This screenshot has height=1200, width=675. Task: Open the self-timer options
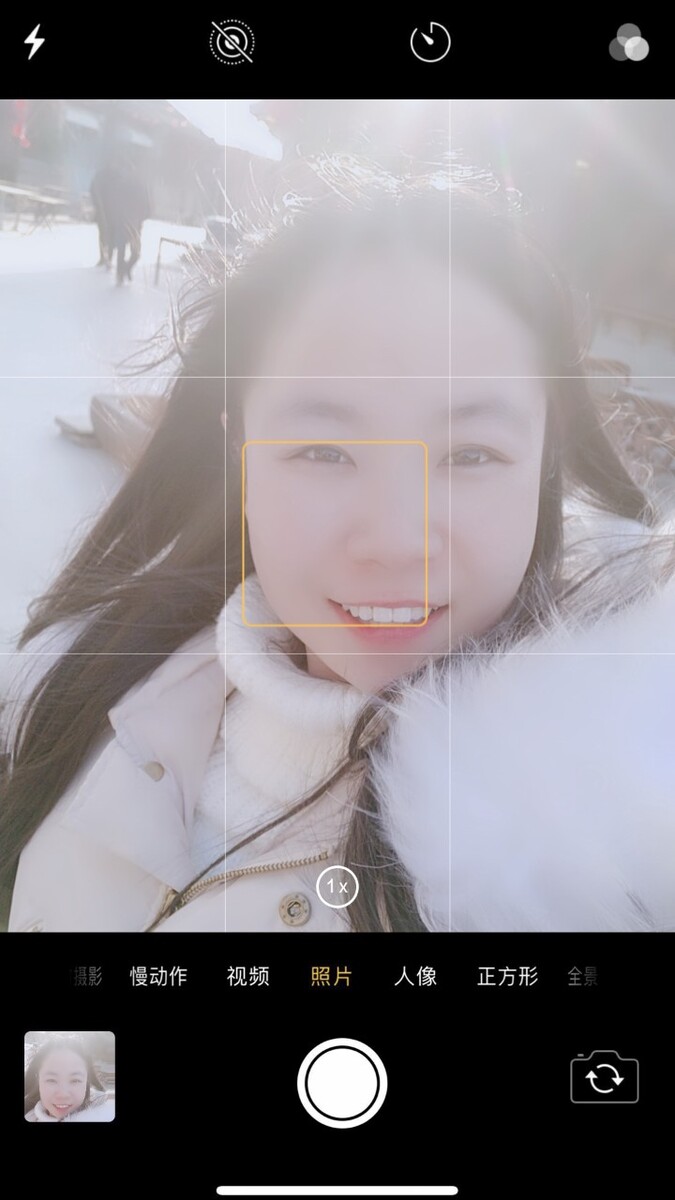click(430, 42)
